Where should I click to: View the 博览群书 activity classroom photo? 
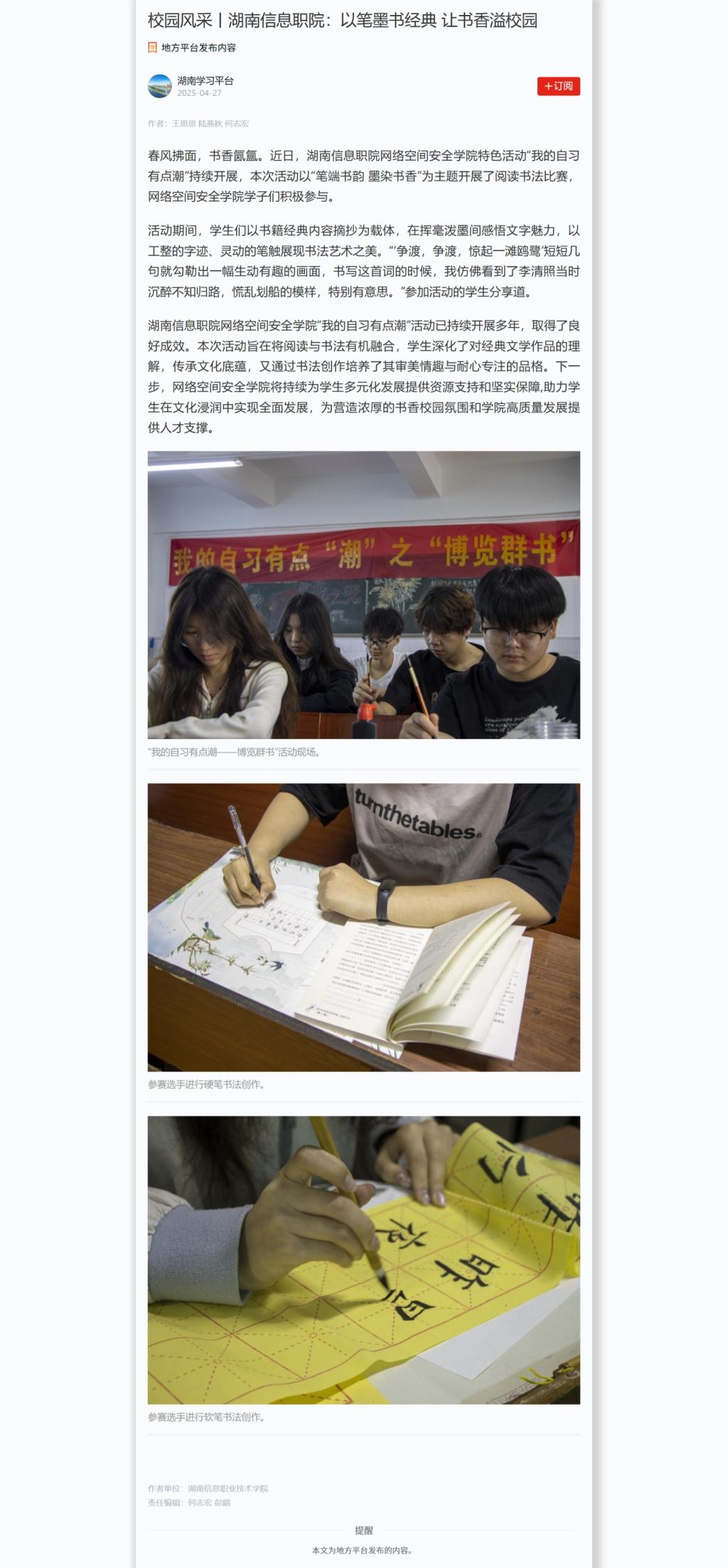(363, 594)
